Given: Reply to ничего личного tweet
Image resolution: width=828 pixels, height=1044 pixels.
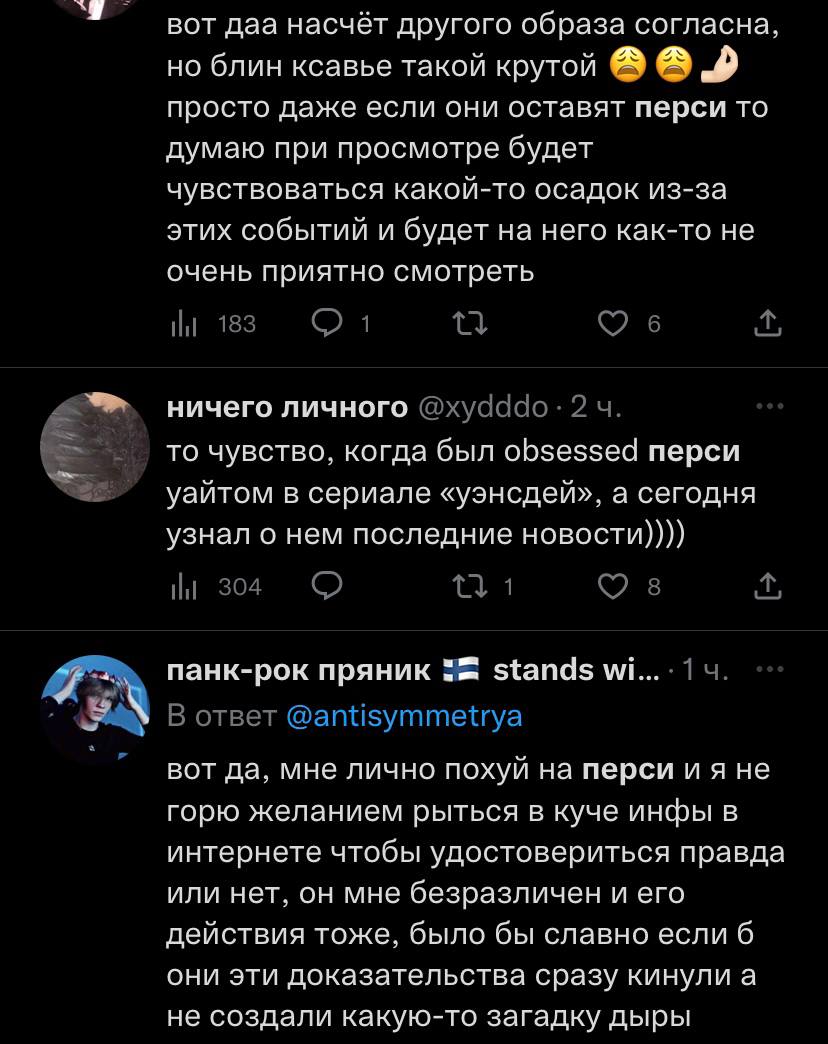Looking at the screenshot, I should [x=327, y=586].
